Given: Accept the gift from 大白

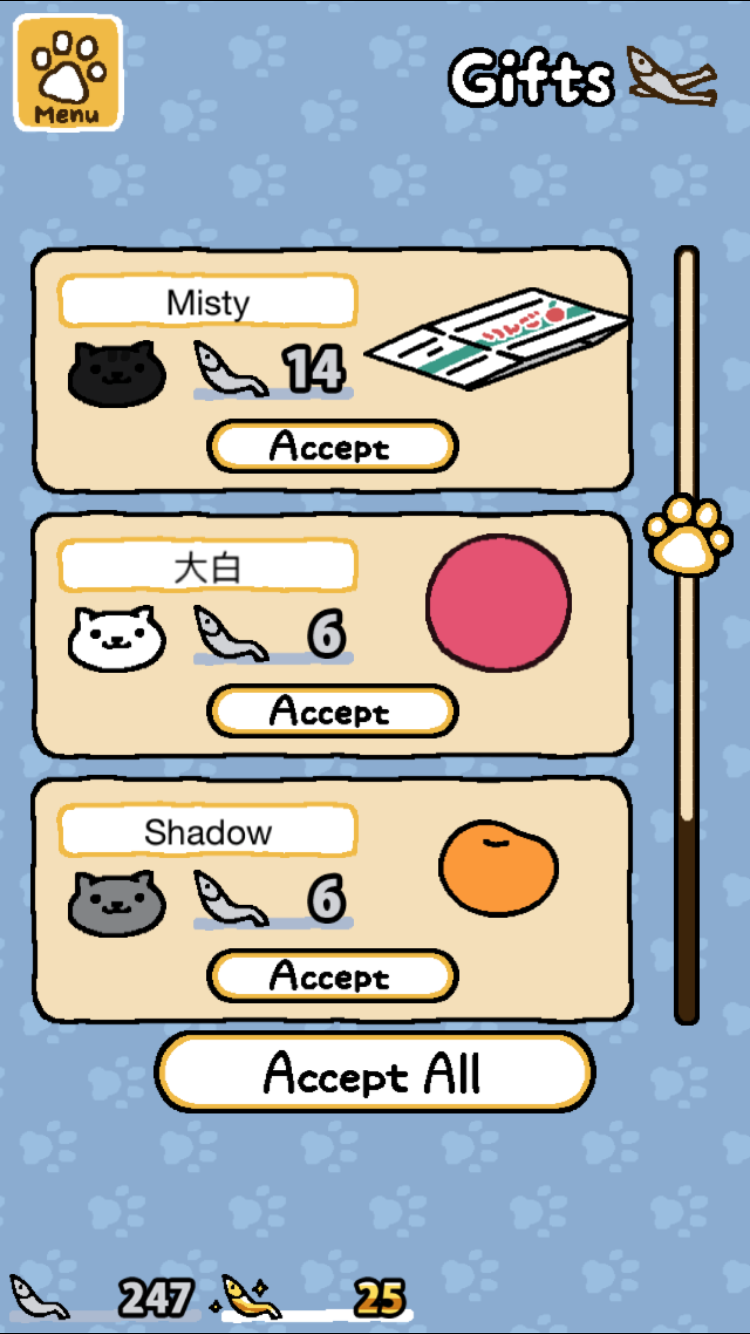Looking at the screenshot, I should click(x=332, y=711).
